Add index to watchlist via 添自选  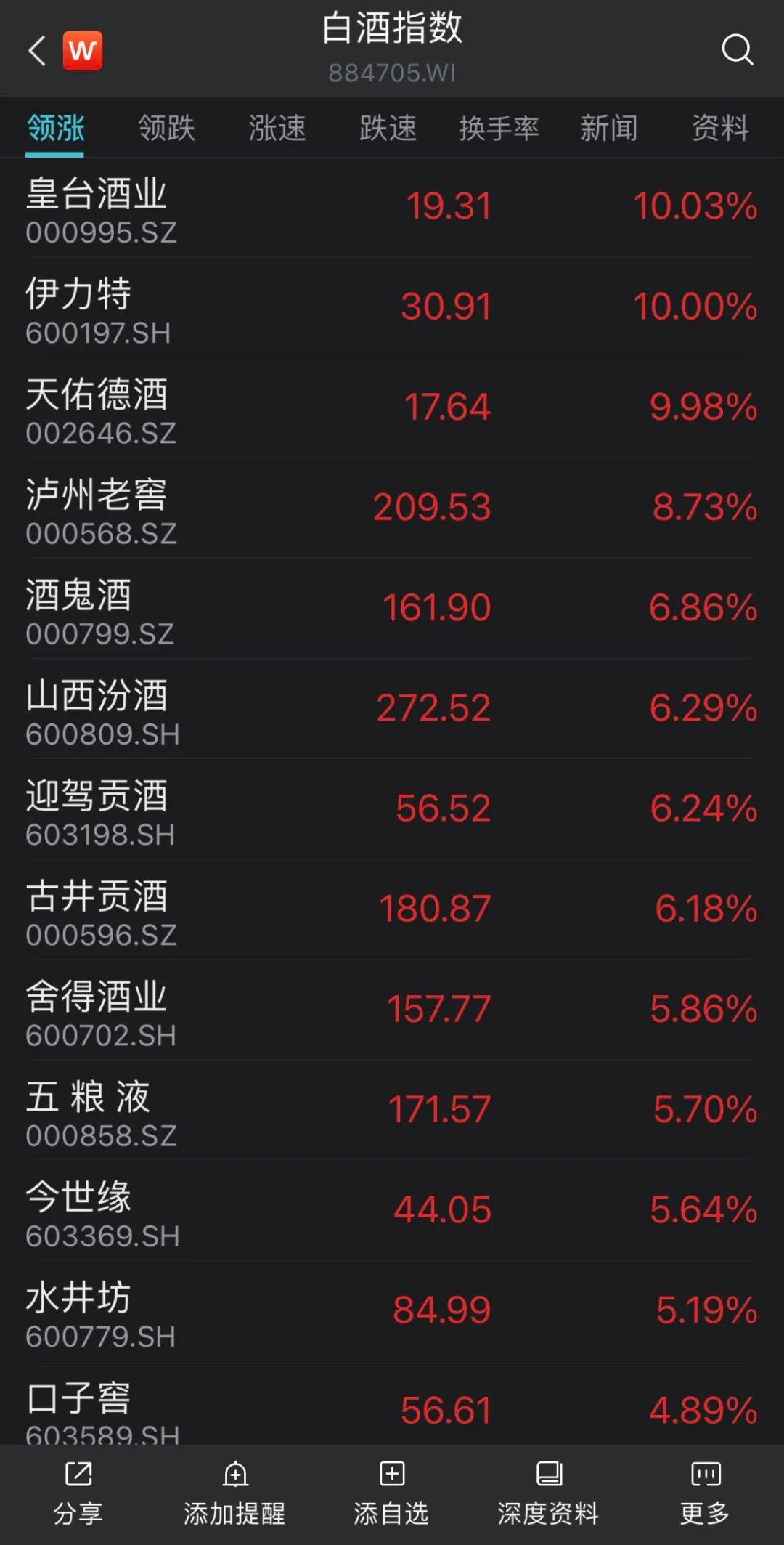(x=392, y=1493)
